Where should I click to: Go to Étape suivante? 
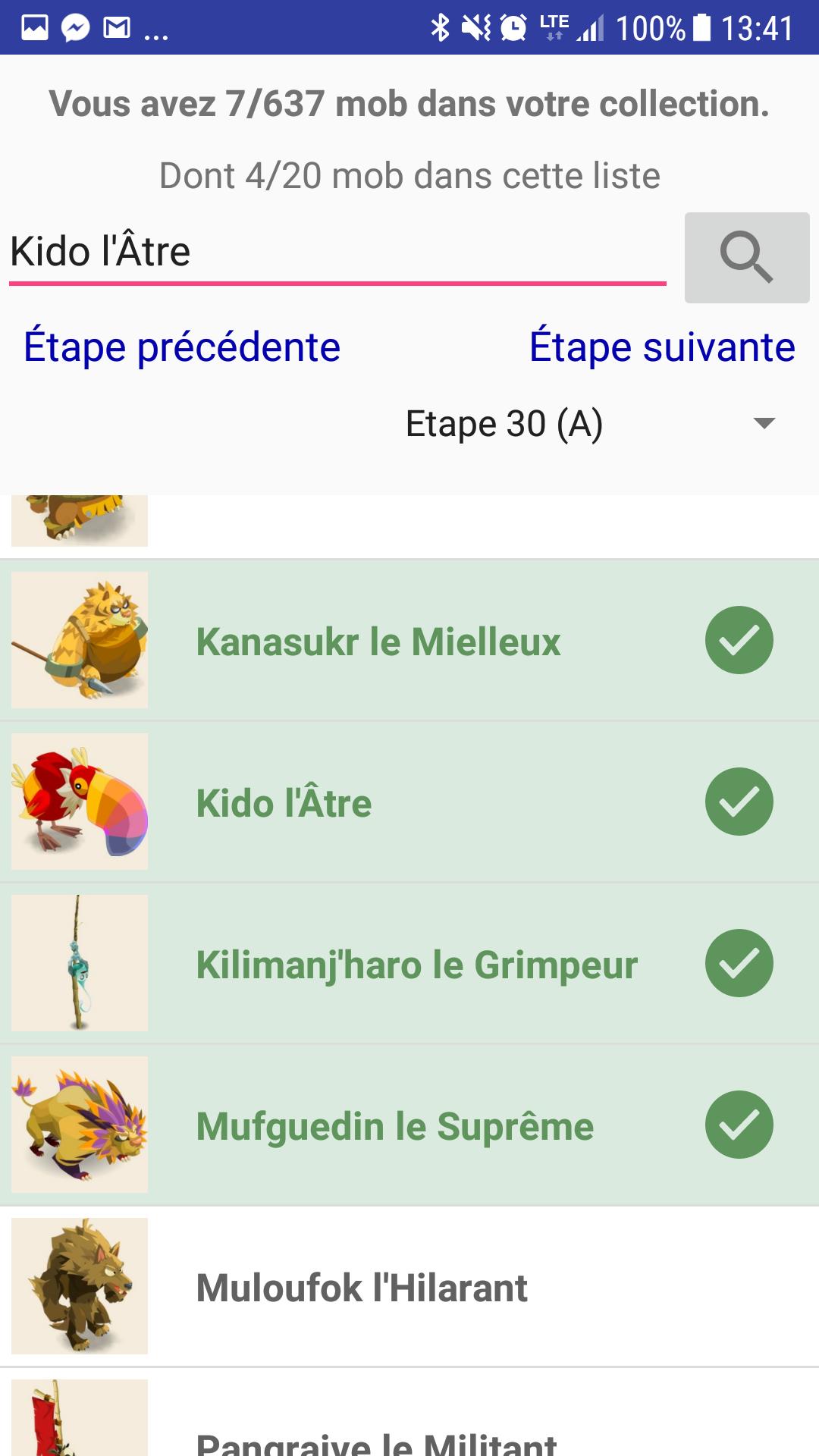tap(662, 347)
